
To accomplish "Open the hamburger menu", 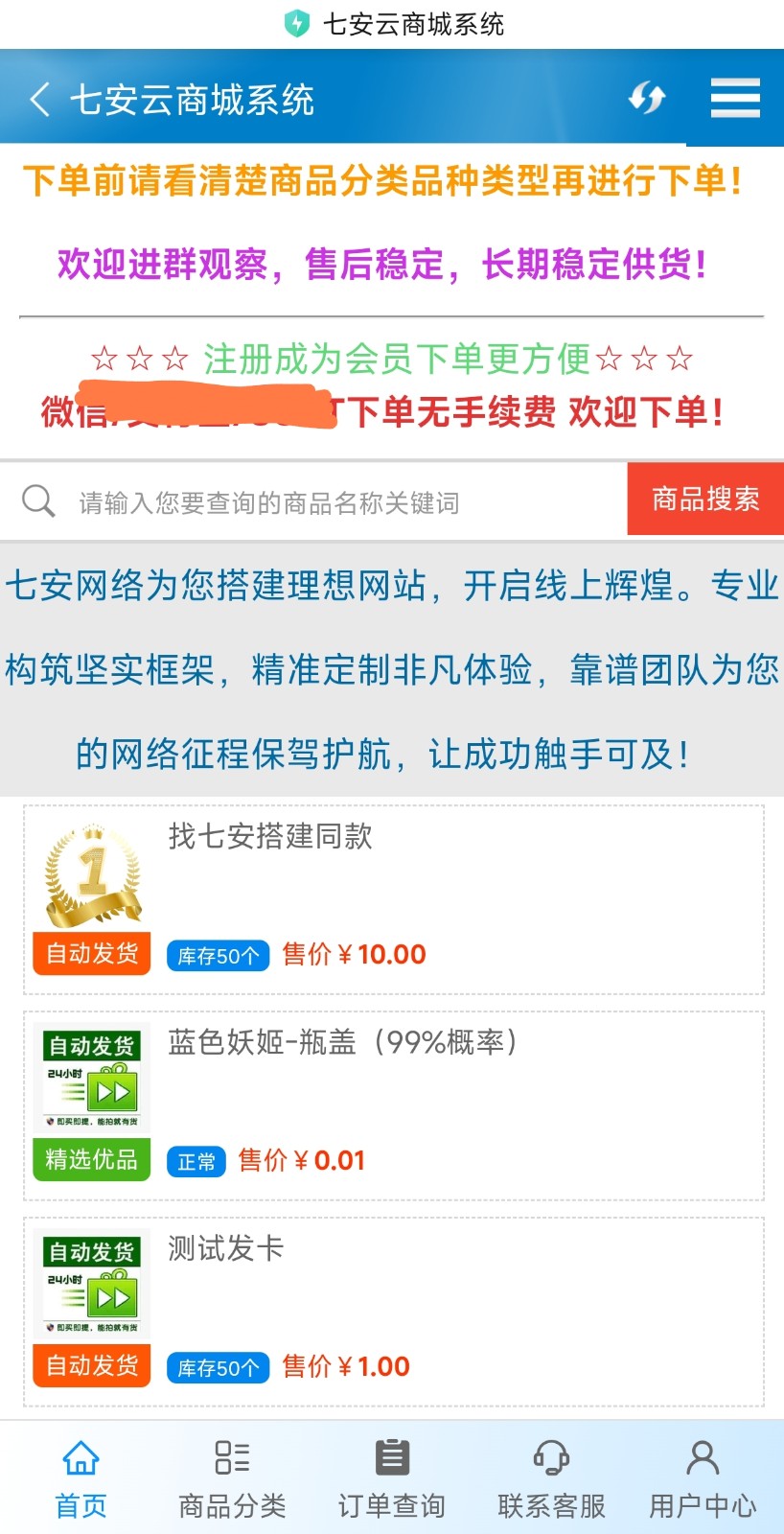I will pyautogui.click(x=735, y=98).
